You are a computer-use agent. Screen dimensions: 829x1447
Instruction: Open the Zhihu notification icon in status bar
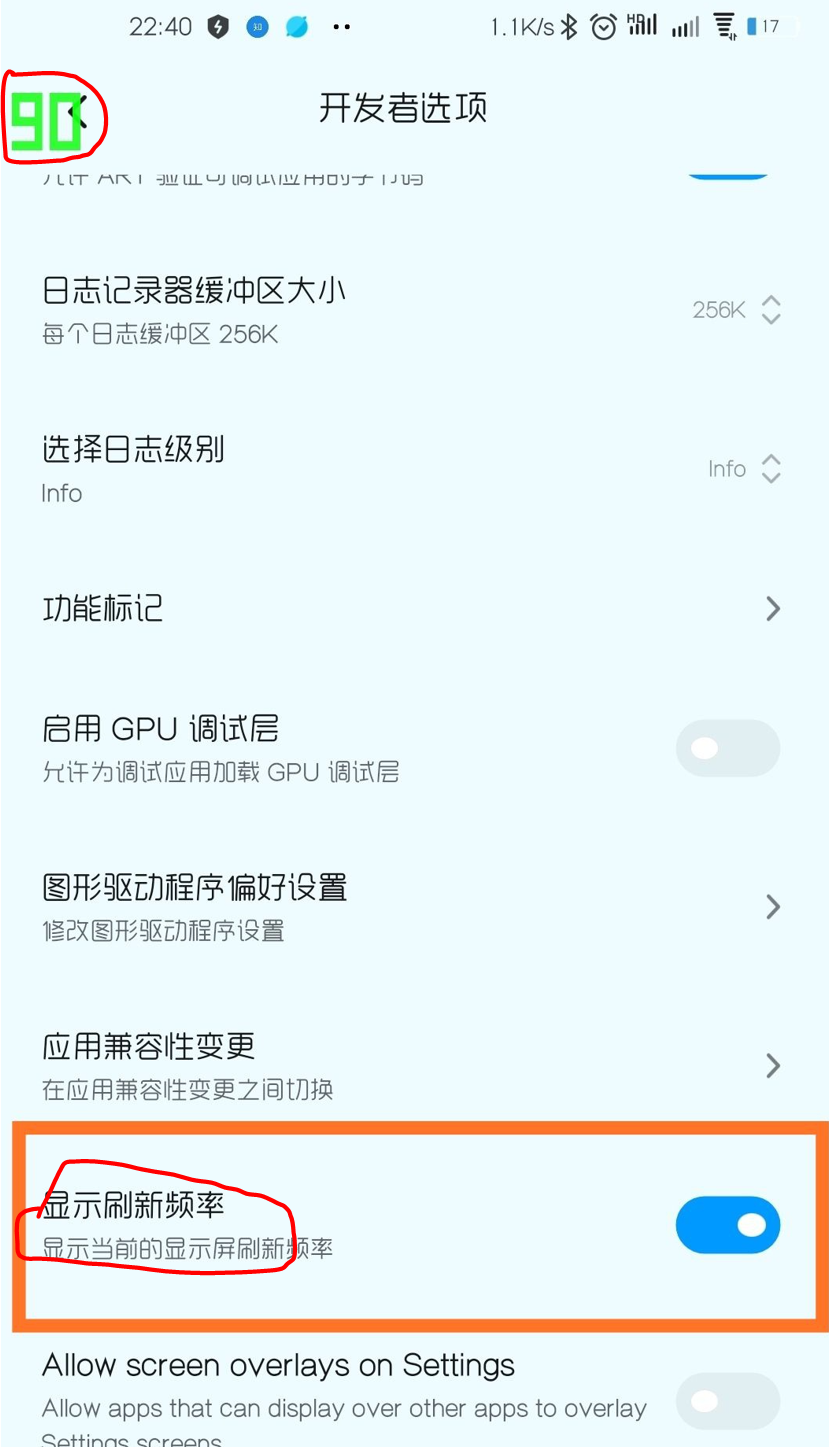click(x=258, y=27)
